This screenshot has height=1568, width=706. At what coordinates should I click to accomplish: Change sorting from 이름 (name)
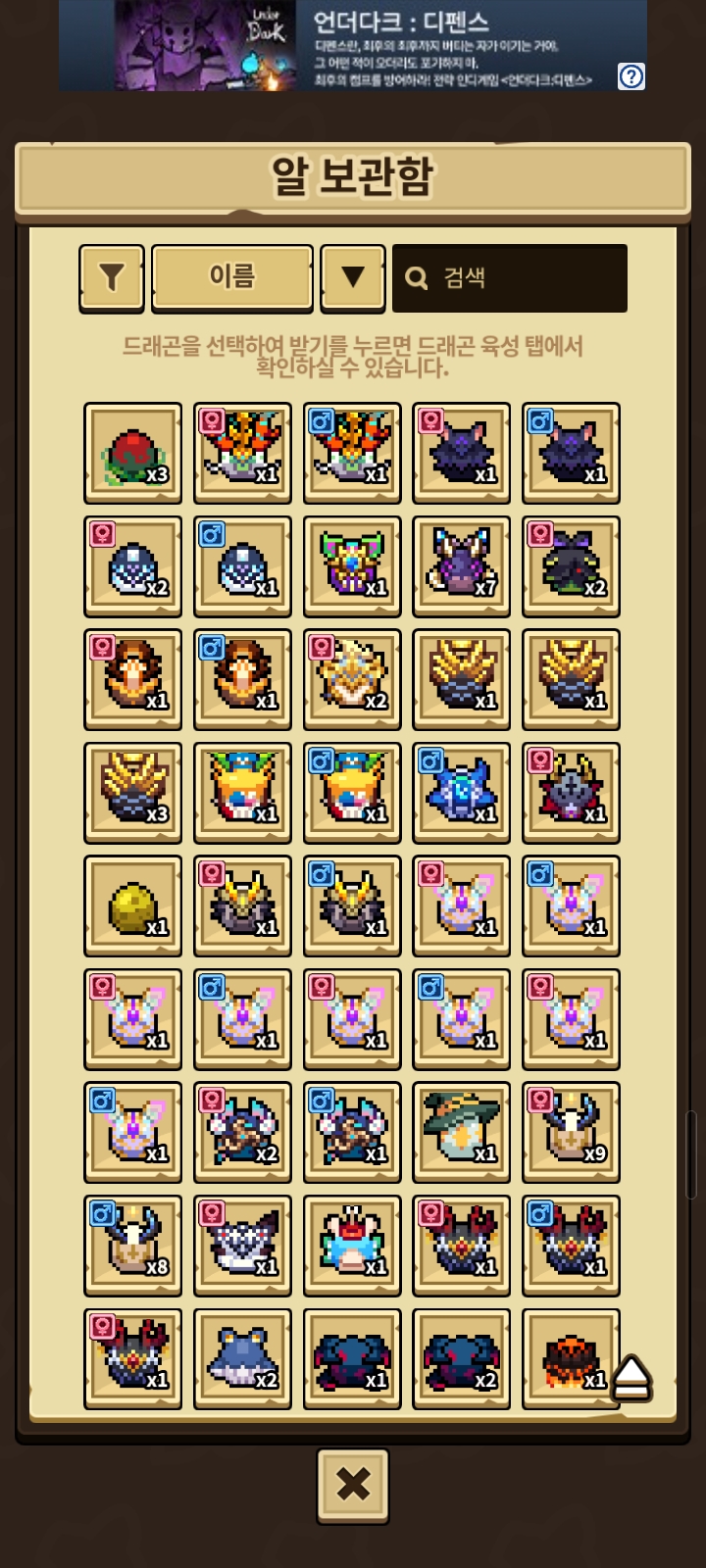pos(232,278)
